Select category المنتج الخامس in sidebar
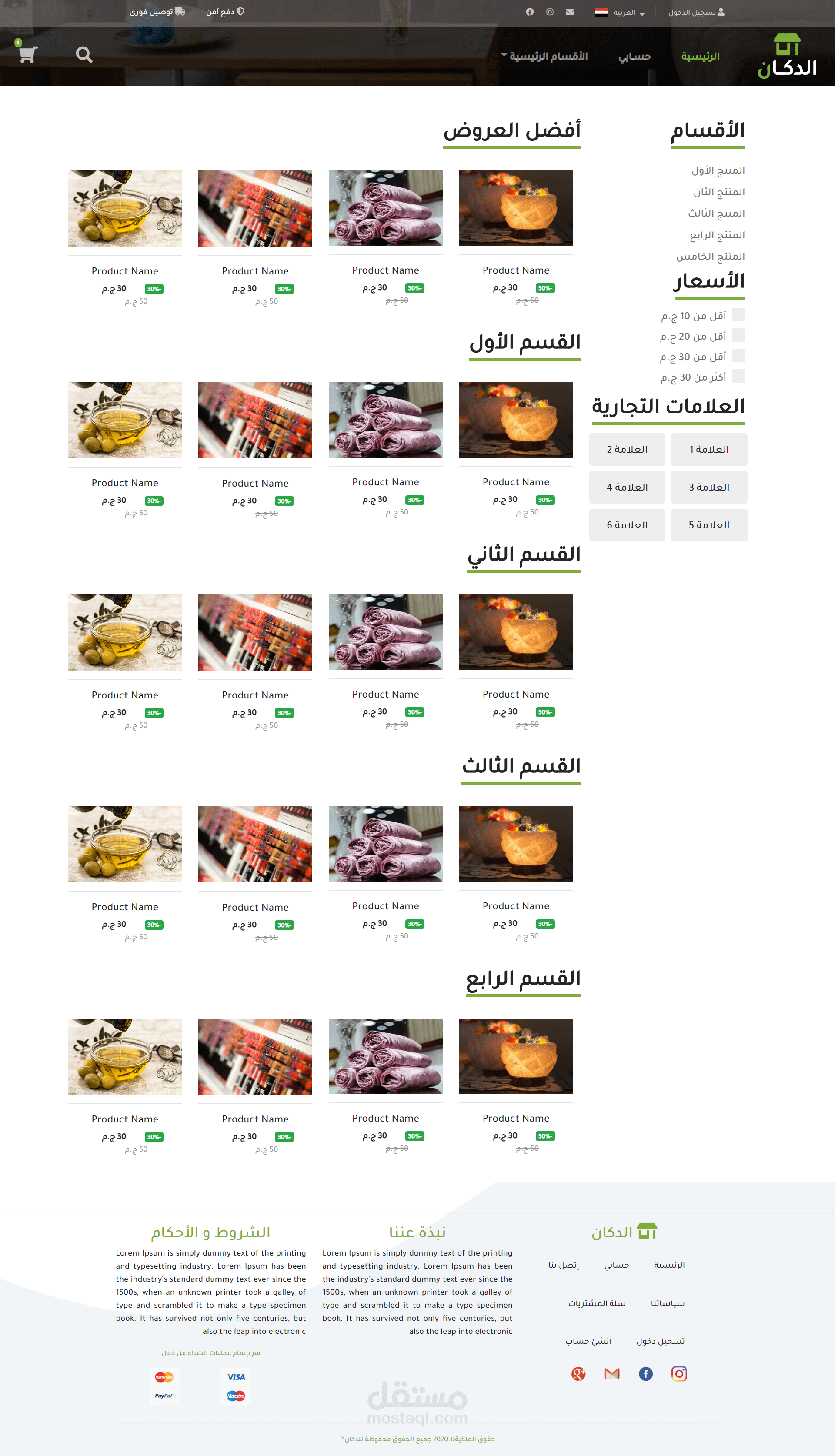Image resolution: width=835 pixels, height=1456 pixels. coord(711,256)
